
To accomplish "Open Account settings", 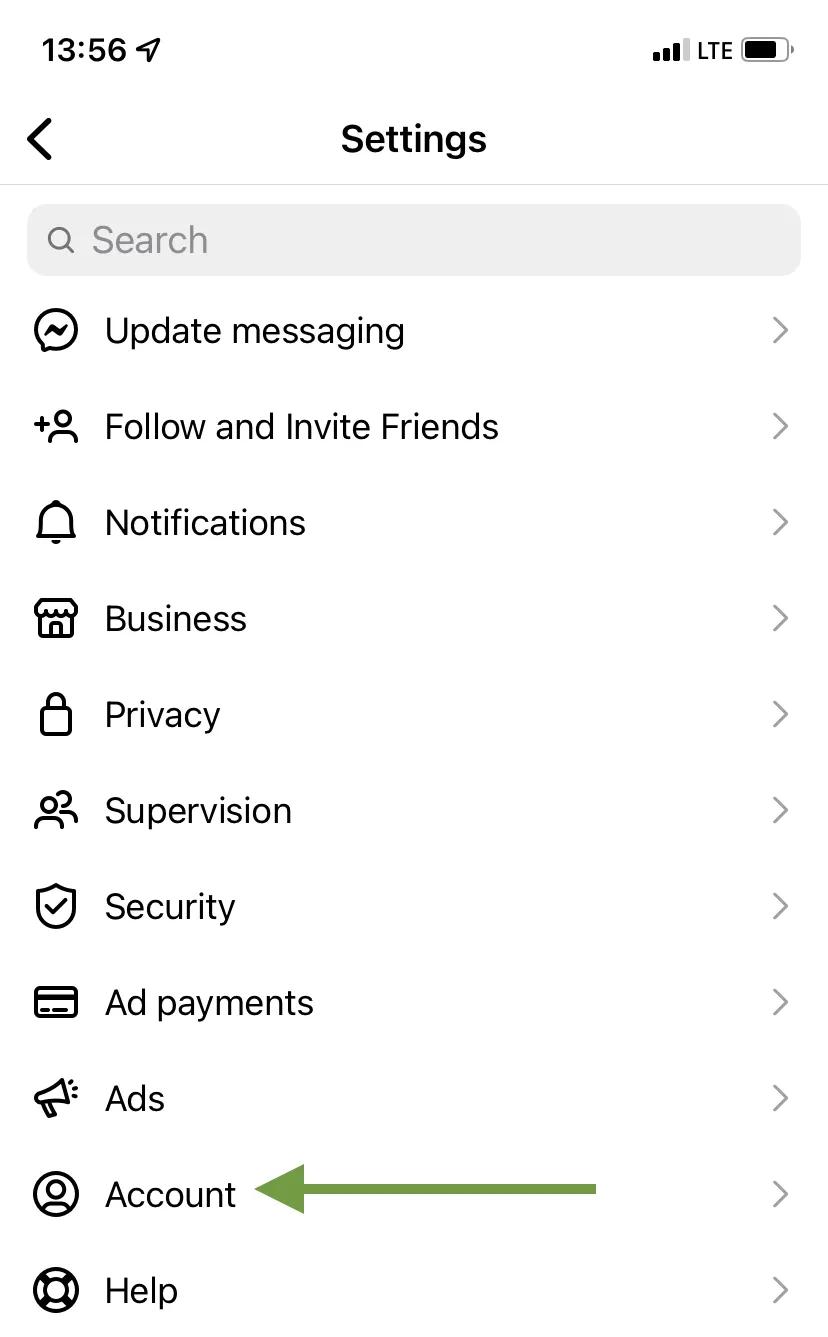I will point(171,1195).
